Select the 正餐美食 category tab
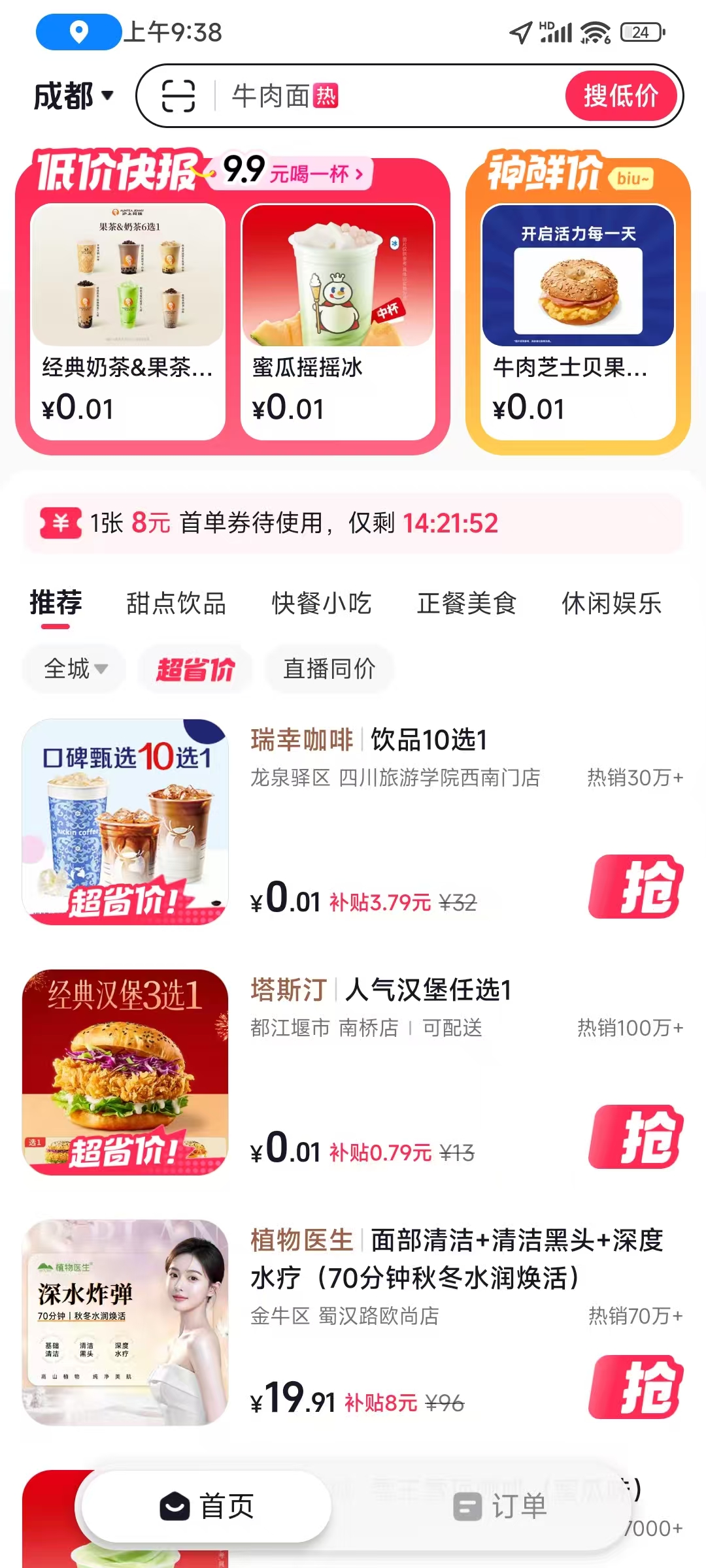 click(466, 604)
